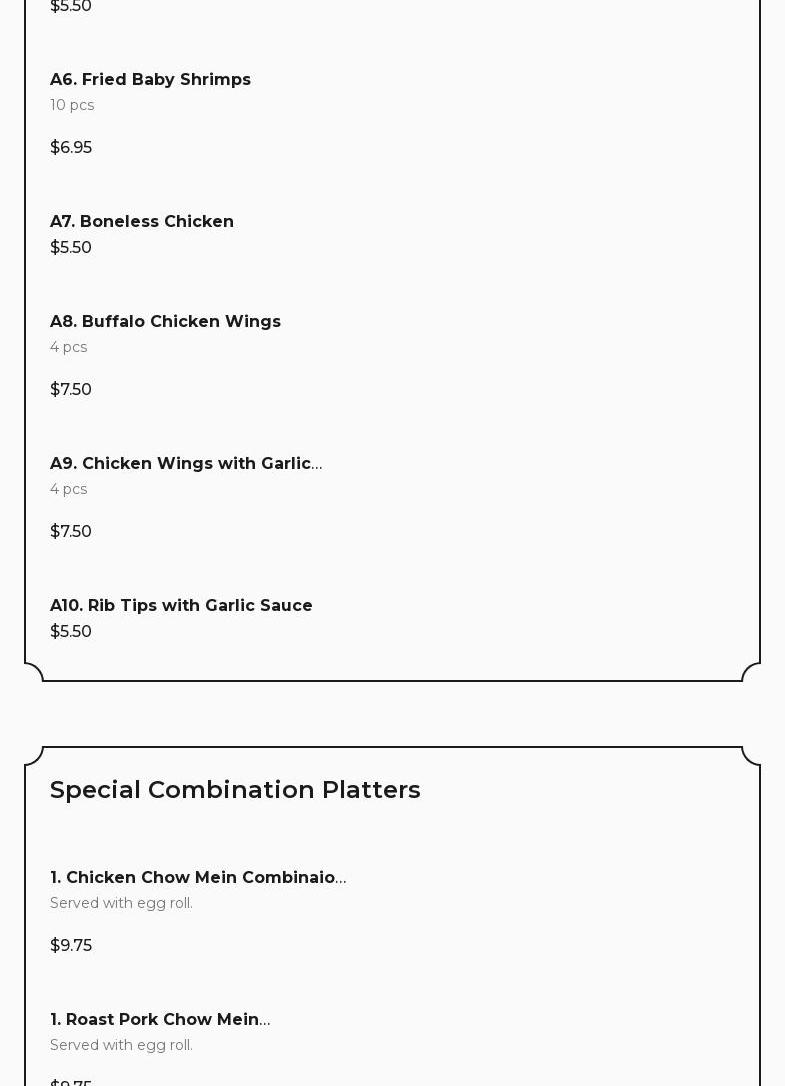Tap A10. Rib Tips with Garlic Sauce

coord(181,606)
